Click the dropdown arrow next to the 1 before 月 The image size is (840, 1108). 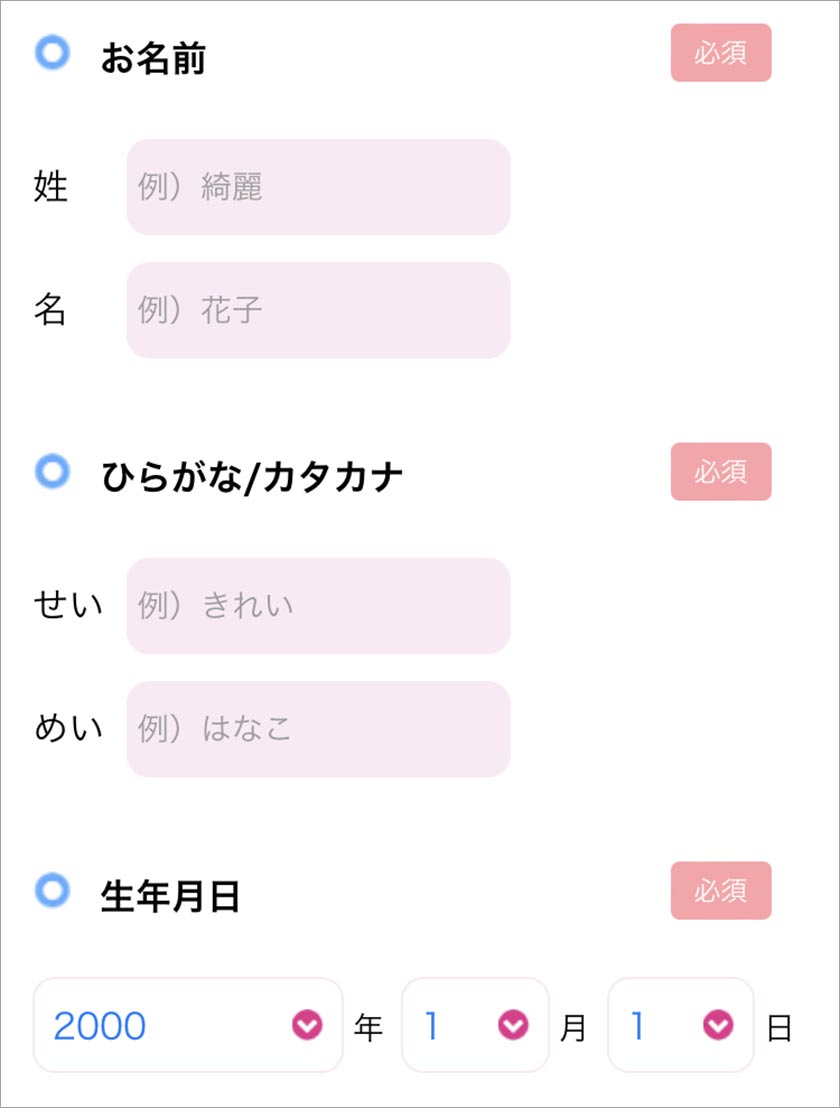point(513,1026)
